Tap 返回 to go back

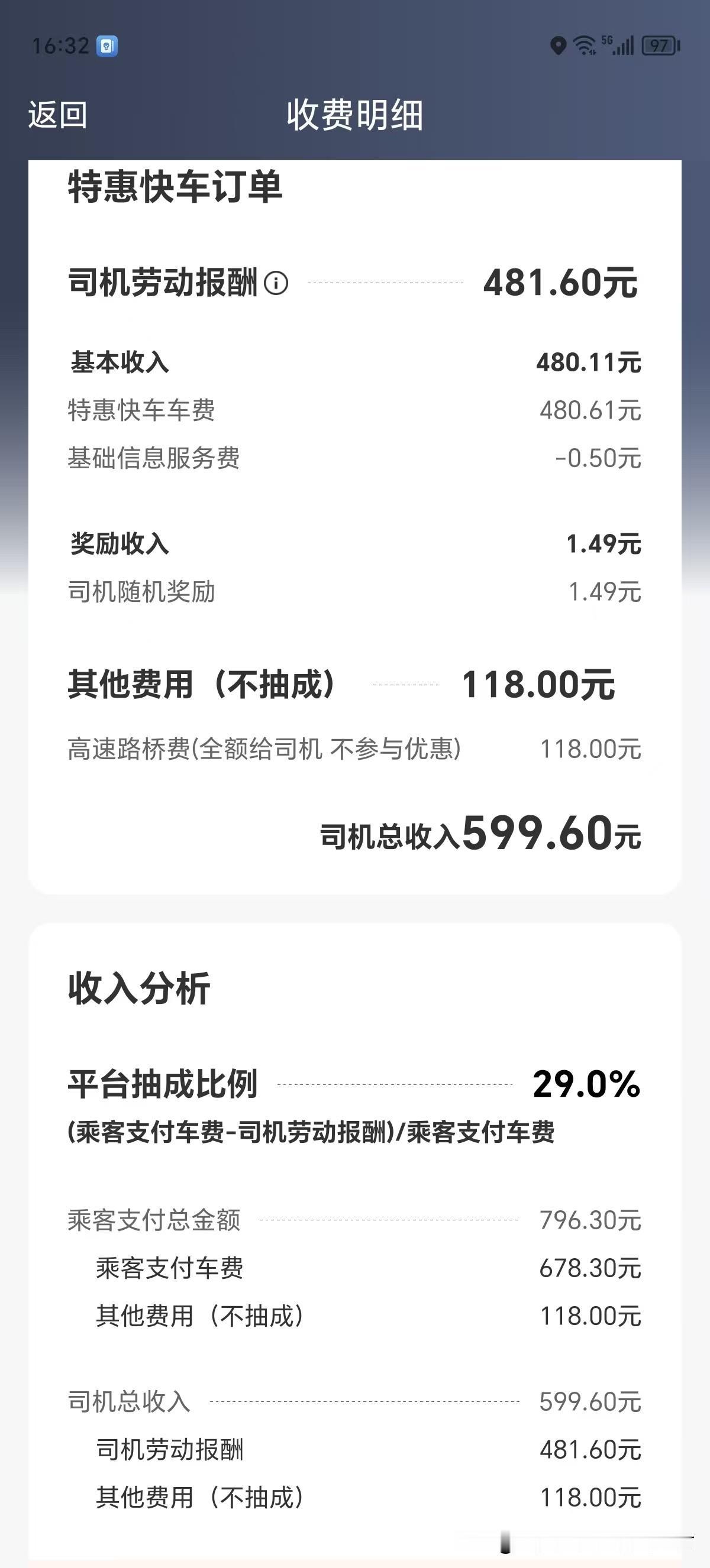coord(58,115)
